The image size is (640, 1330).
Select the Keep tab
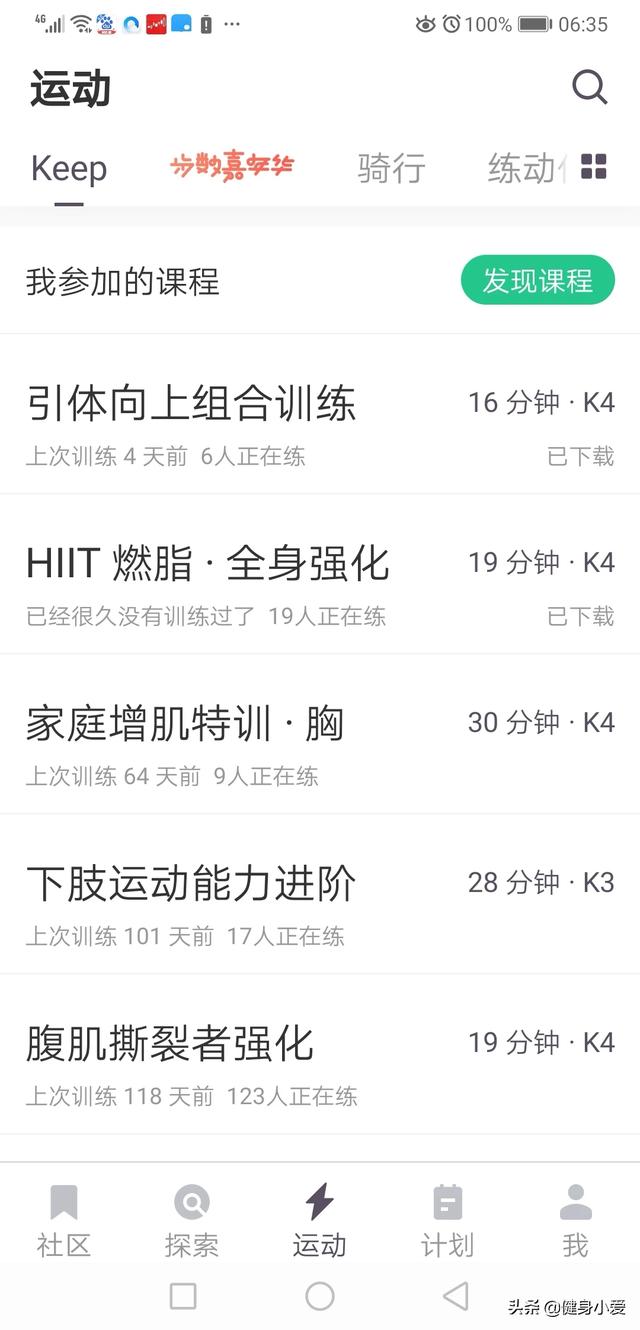tap(69, 168)
